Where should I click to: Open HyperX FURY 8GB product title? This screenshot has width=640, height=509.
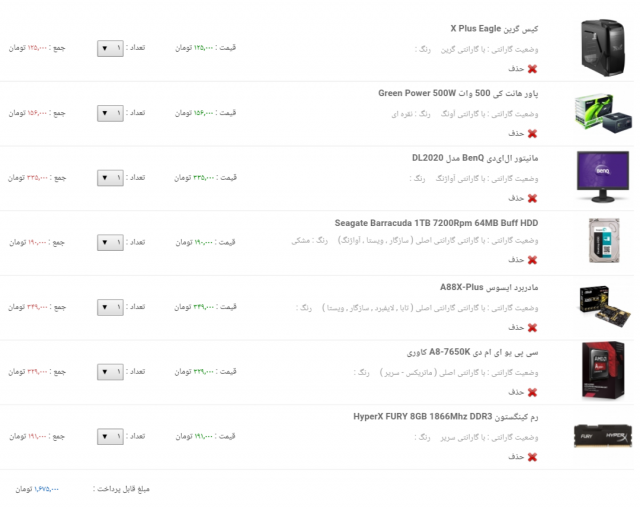coord(446,416)
